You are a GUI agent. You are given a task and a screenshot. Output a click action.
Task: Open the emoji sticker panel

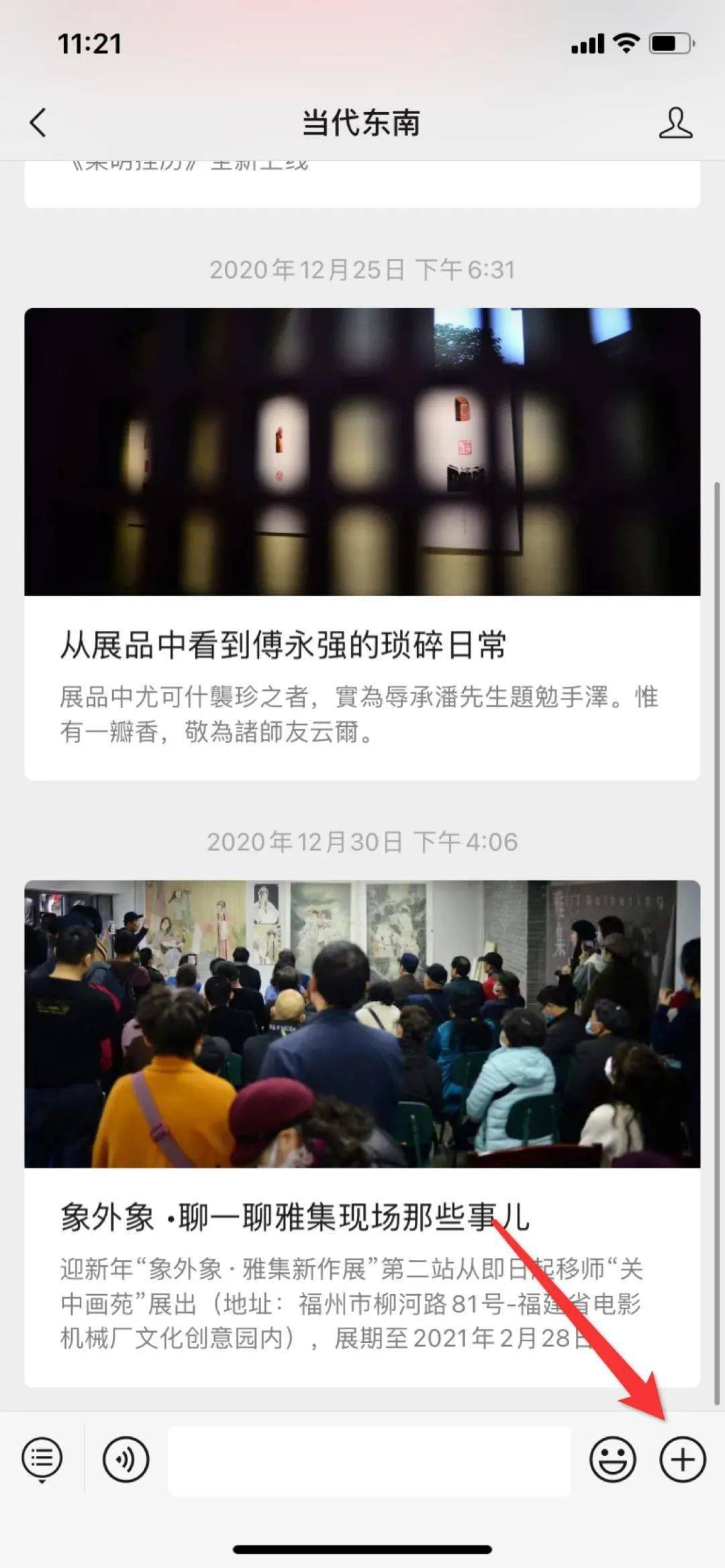click(x=612, y=1459)
